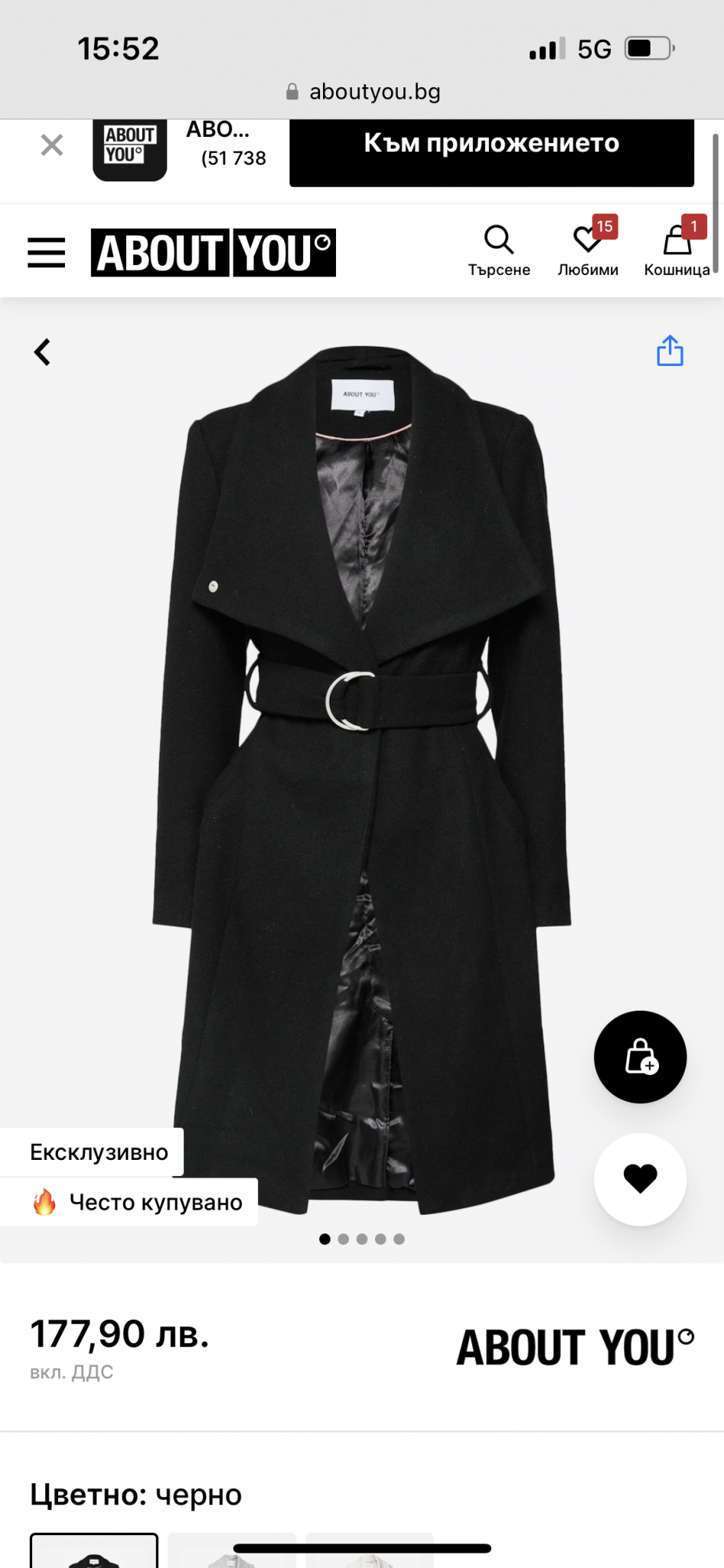Image resolution: width=724 pixels, height=1568 pixels.
Task: Go back using the arrow over the product image
Action: point(43,352)
